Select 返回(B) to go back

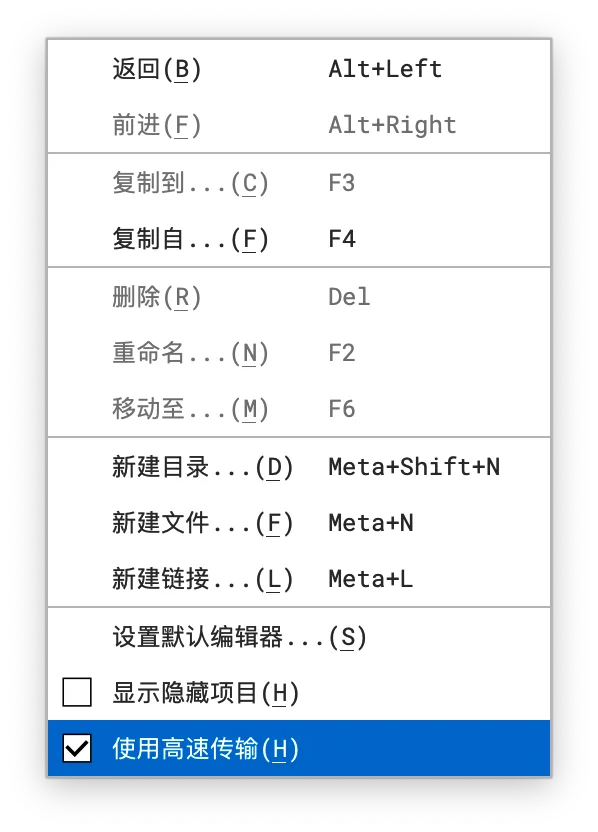(x=299, y=69)
